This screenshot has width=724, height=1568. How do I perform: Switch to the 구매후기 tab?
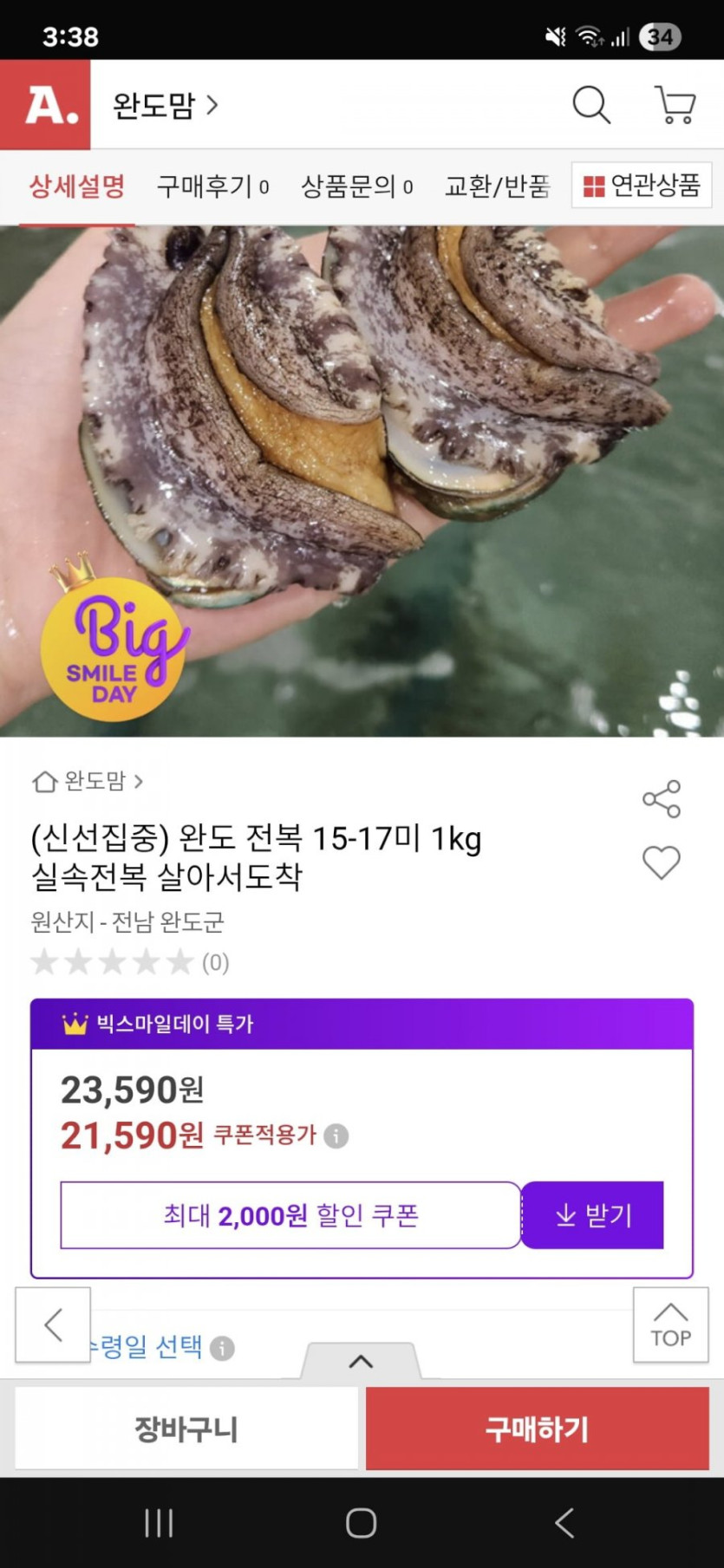[212, 186]
